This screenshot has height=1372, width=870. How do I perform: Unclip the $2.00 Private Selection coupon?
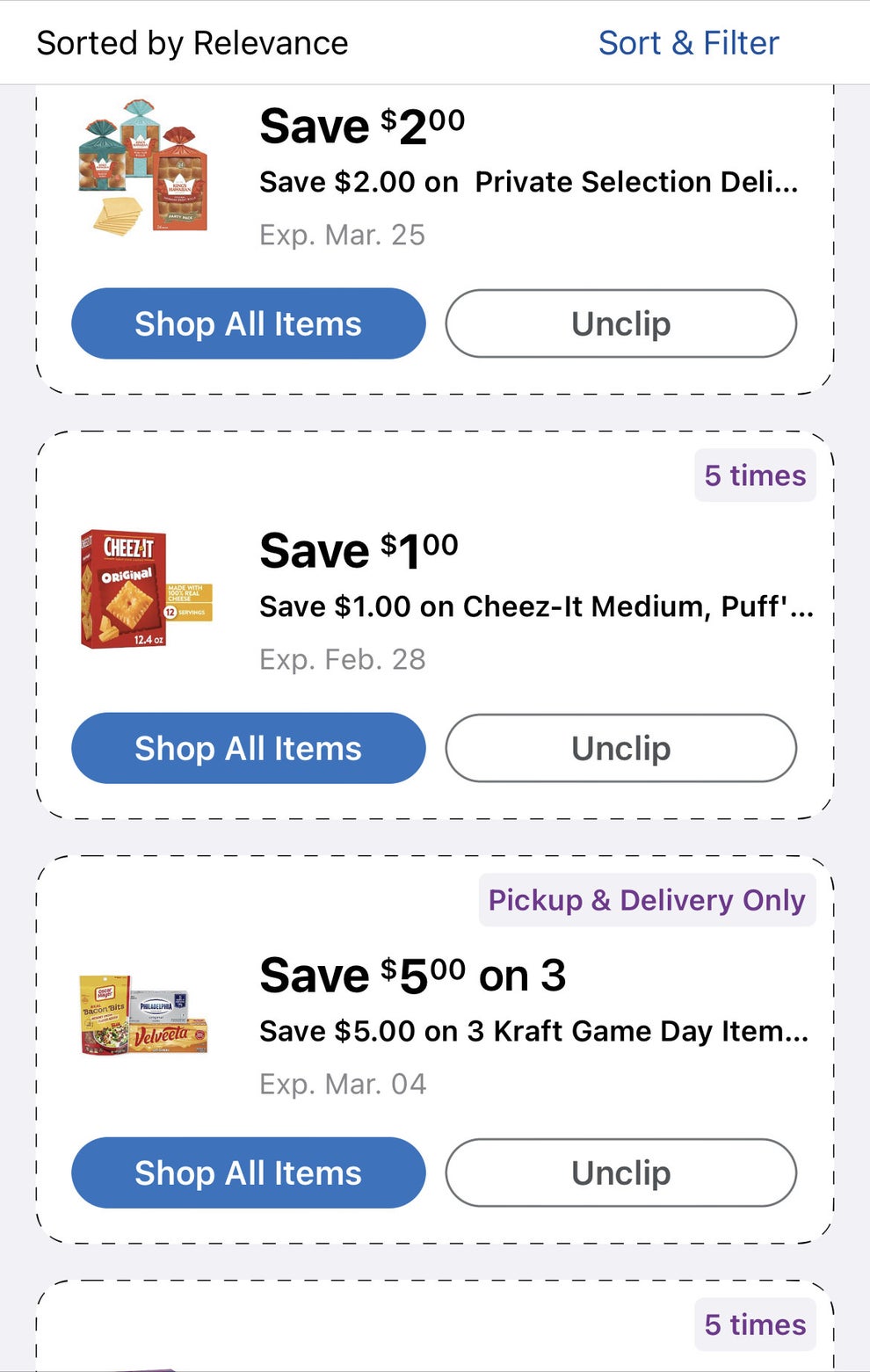click(620, 323)
